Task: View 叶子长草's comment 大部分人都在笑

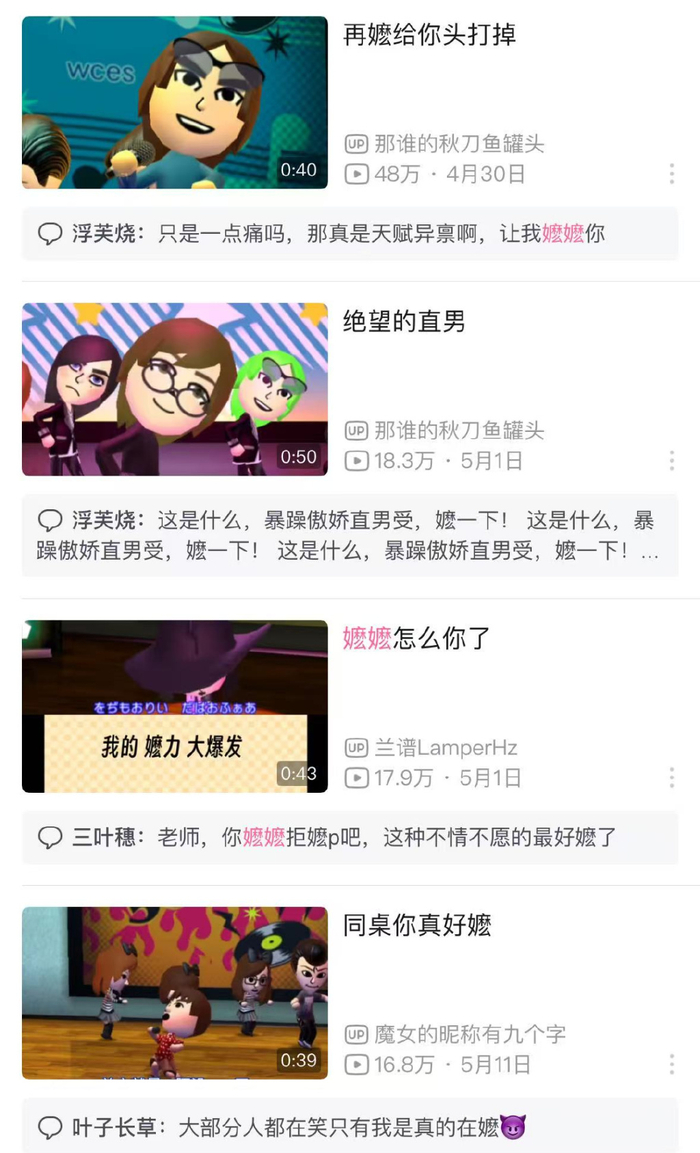Action: (x=349, y=1127)
